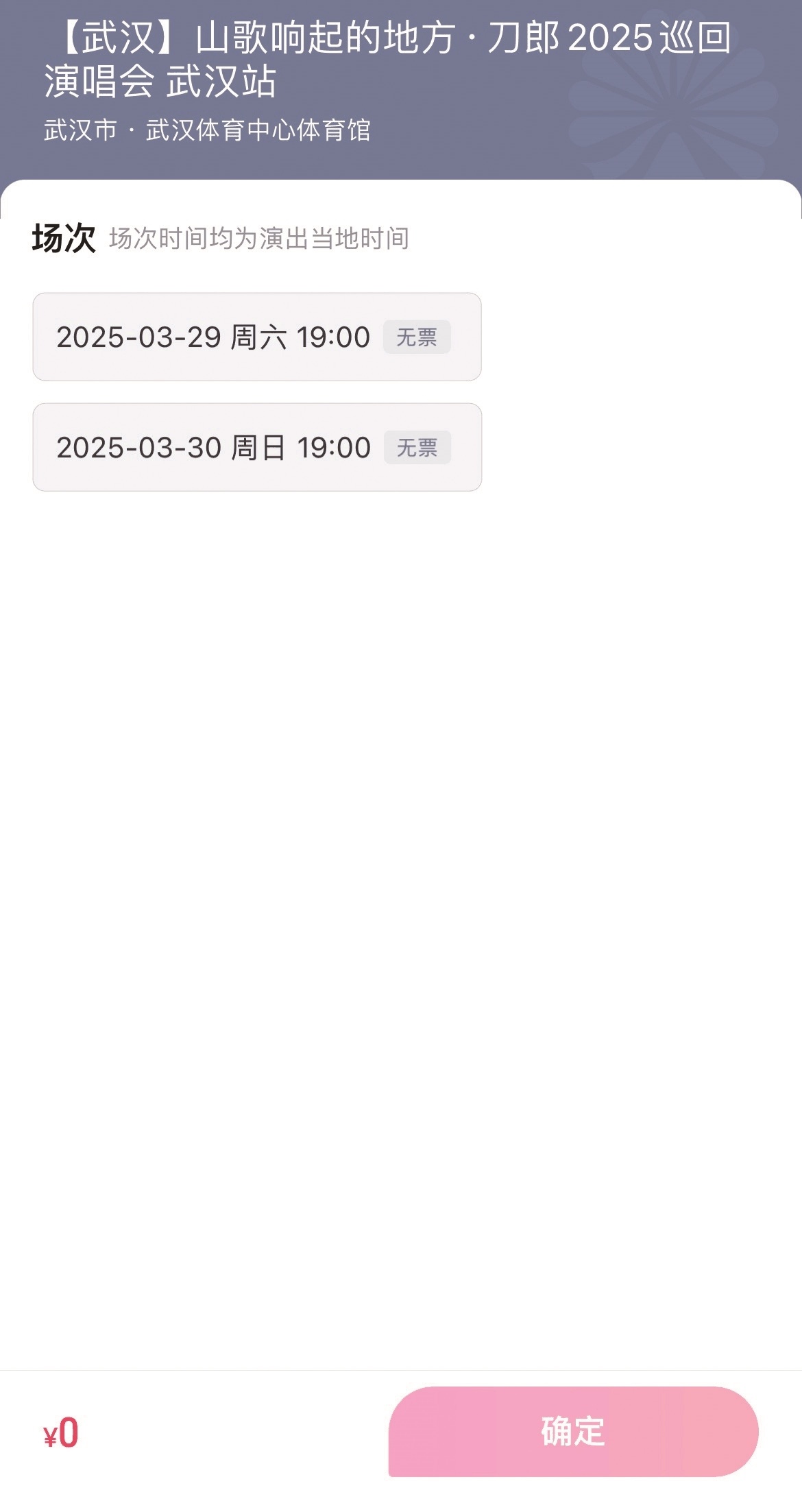Screen dimensions: 802x1512
Task: Tap the 确定 confirm button
Action: pos(573,1431)
